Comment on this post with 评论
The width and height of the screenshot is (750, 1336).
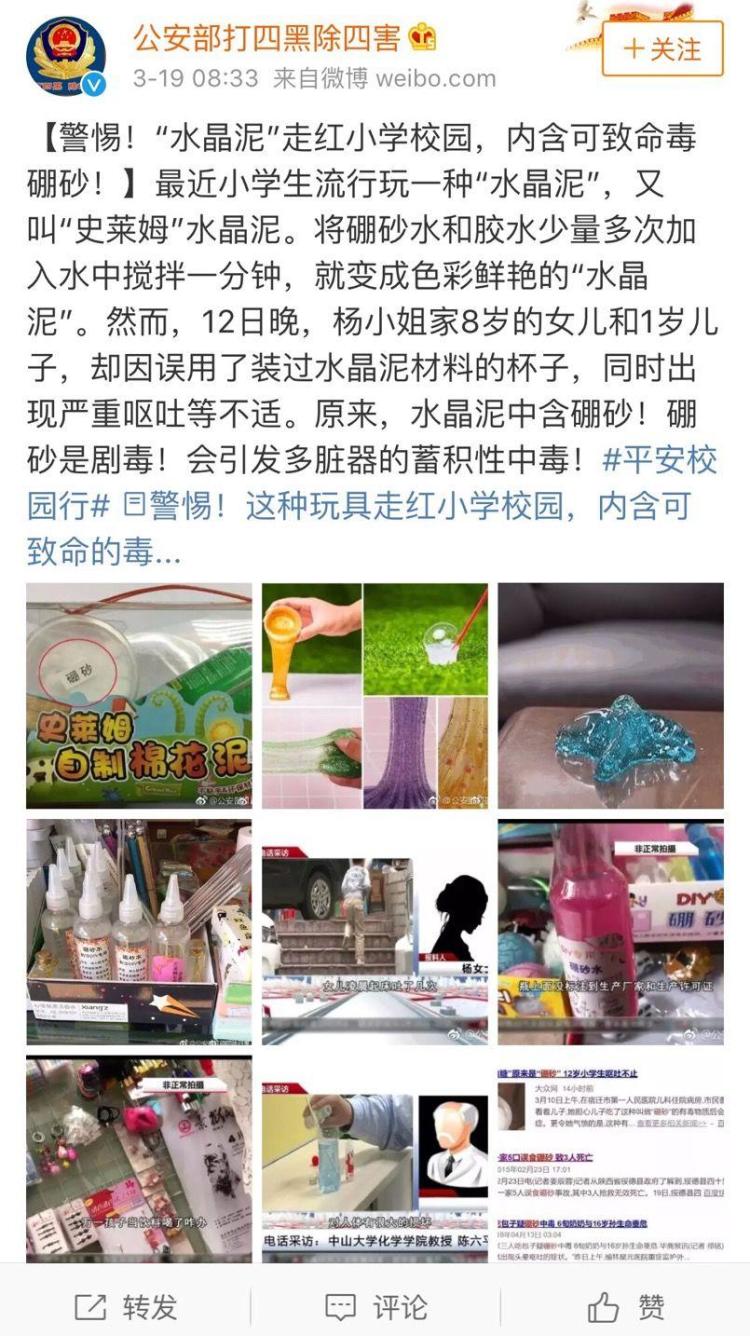(x=375, y=1306)
